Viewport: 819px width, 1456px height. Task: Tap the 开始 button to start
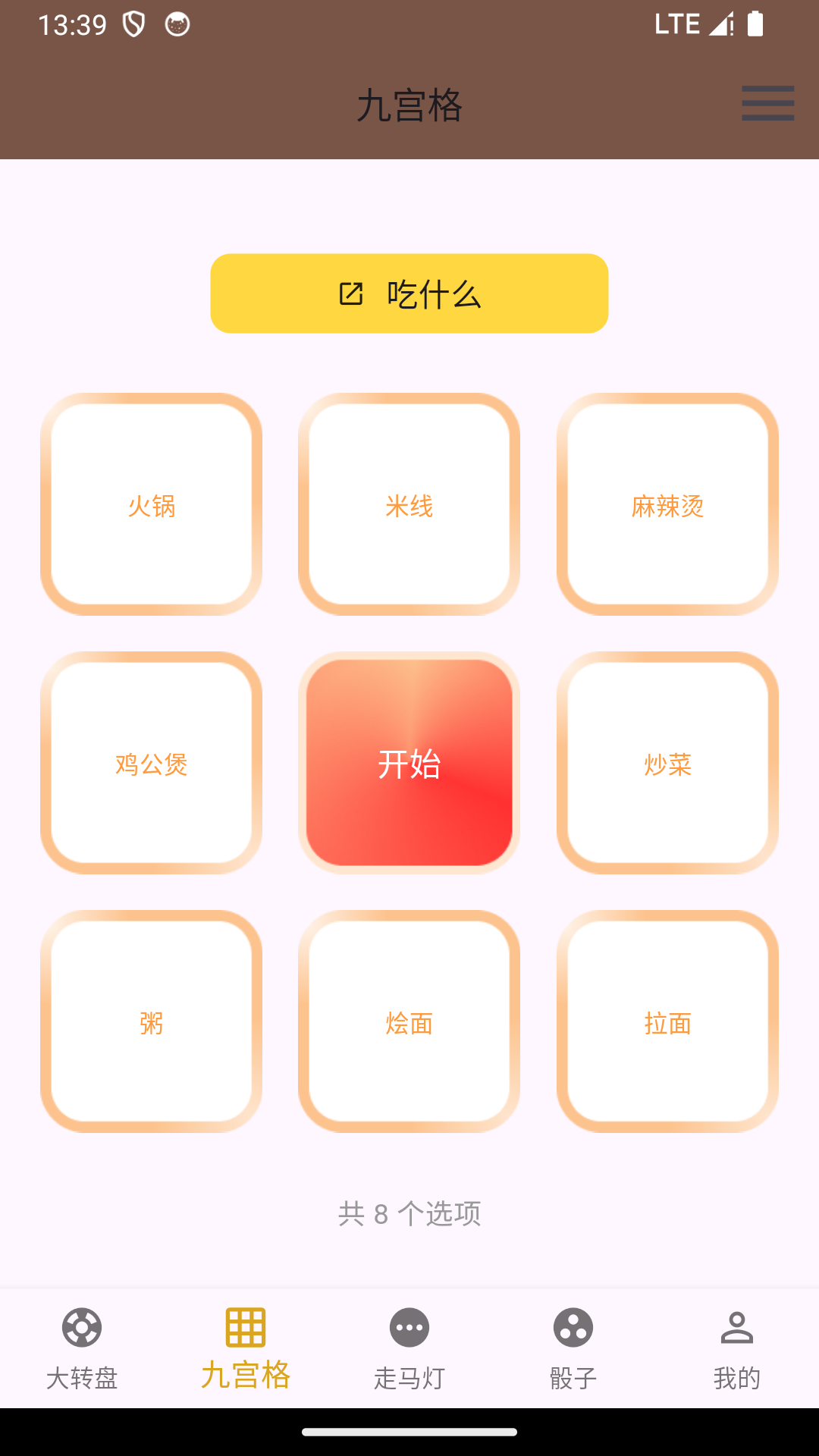coord(409,763)
